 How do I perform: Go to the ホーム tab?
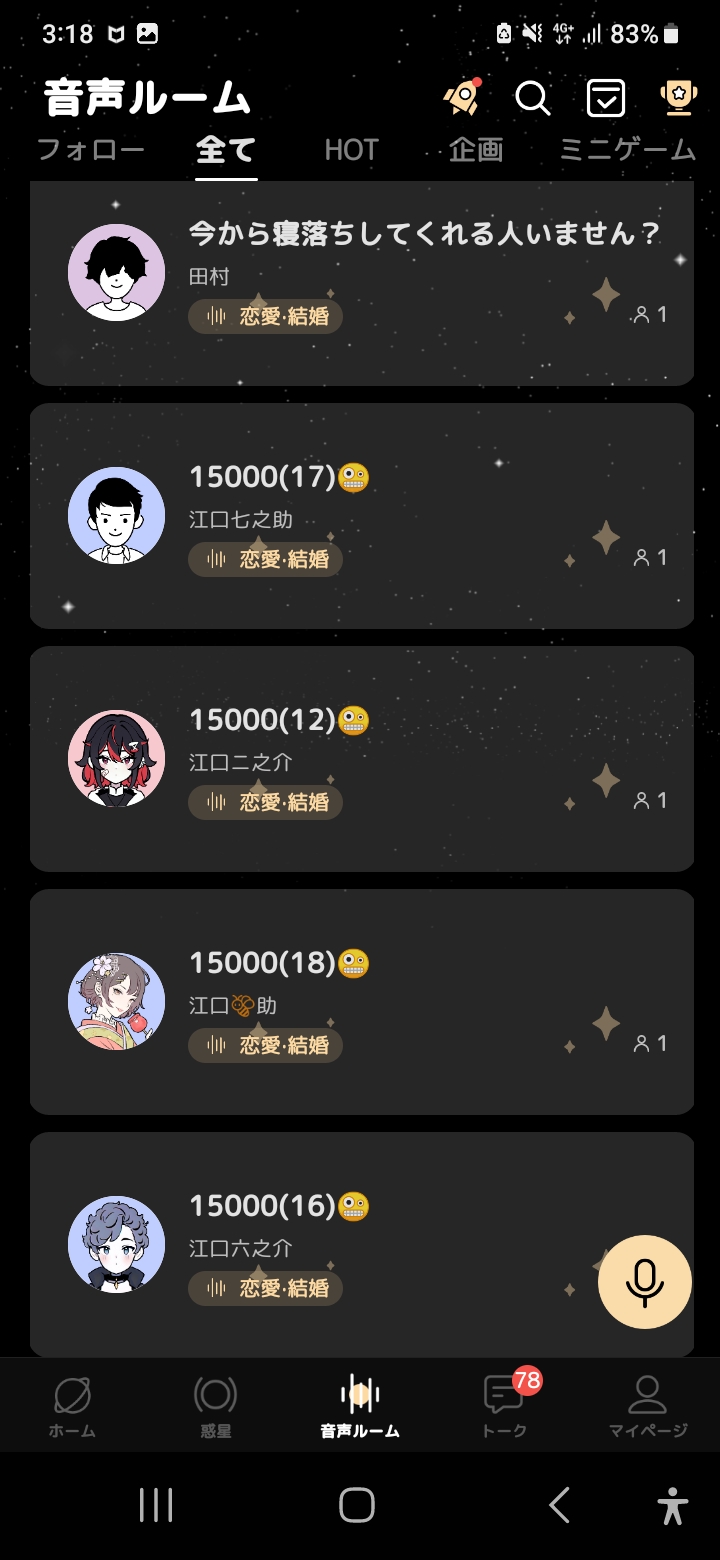point(72,1405)
